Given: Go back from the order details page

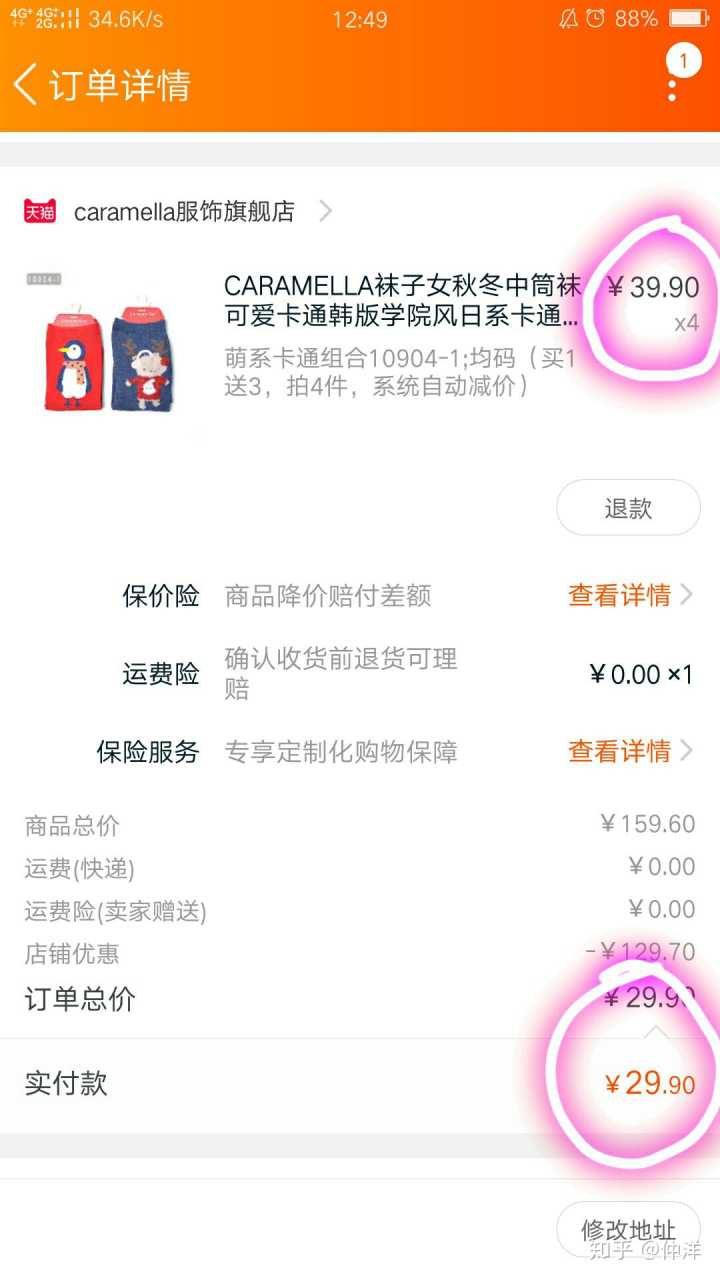Looking at the screenshot, I should pos(27,85).
